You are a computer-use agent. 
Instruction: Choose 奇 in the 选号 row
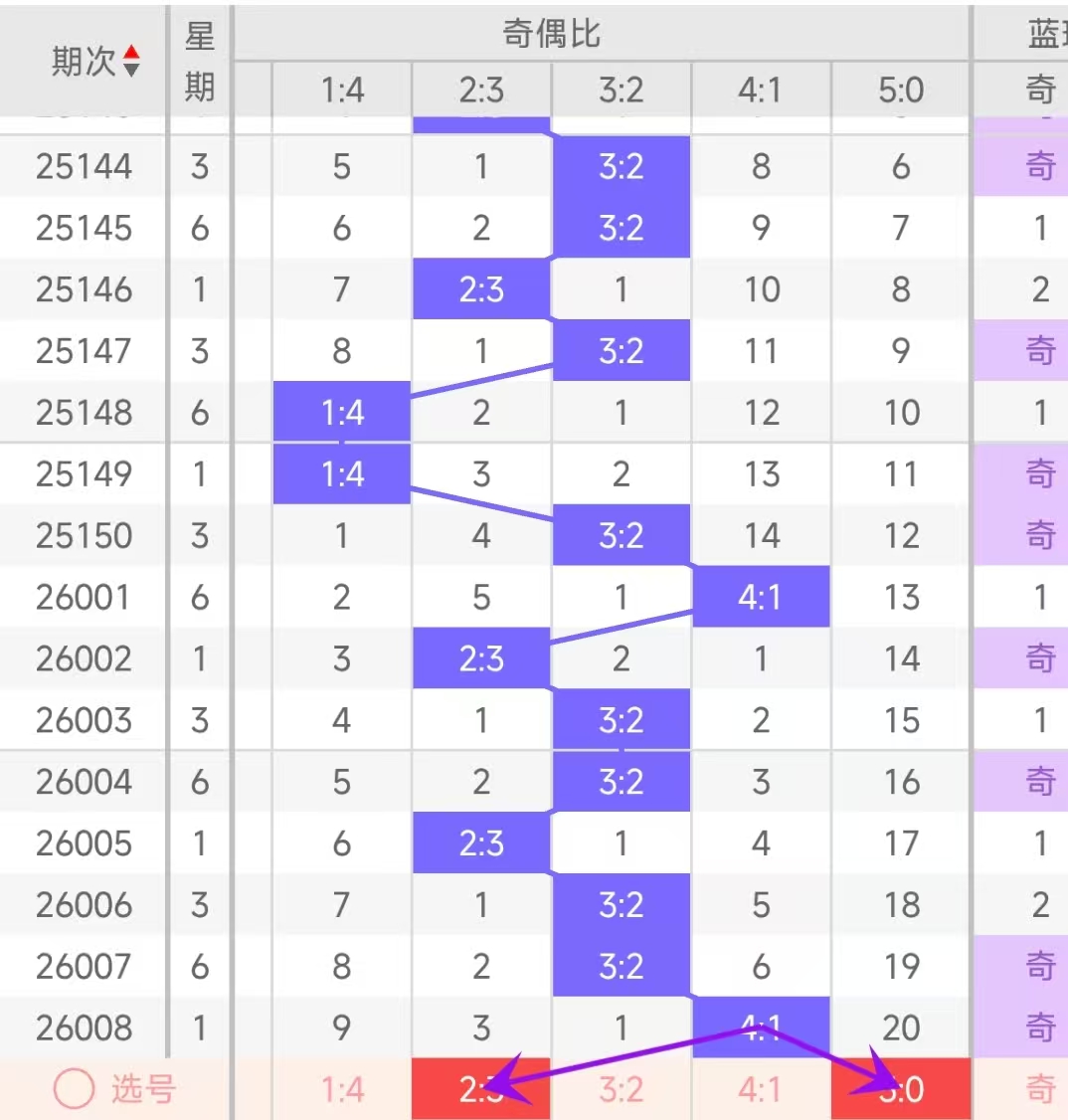[1040, 1090]
